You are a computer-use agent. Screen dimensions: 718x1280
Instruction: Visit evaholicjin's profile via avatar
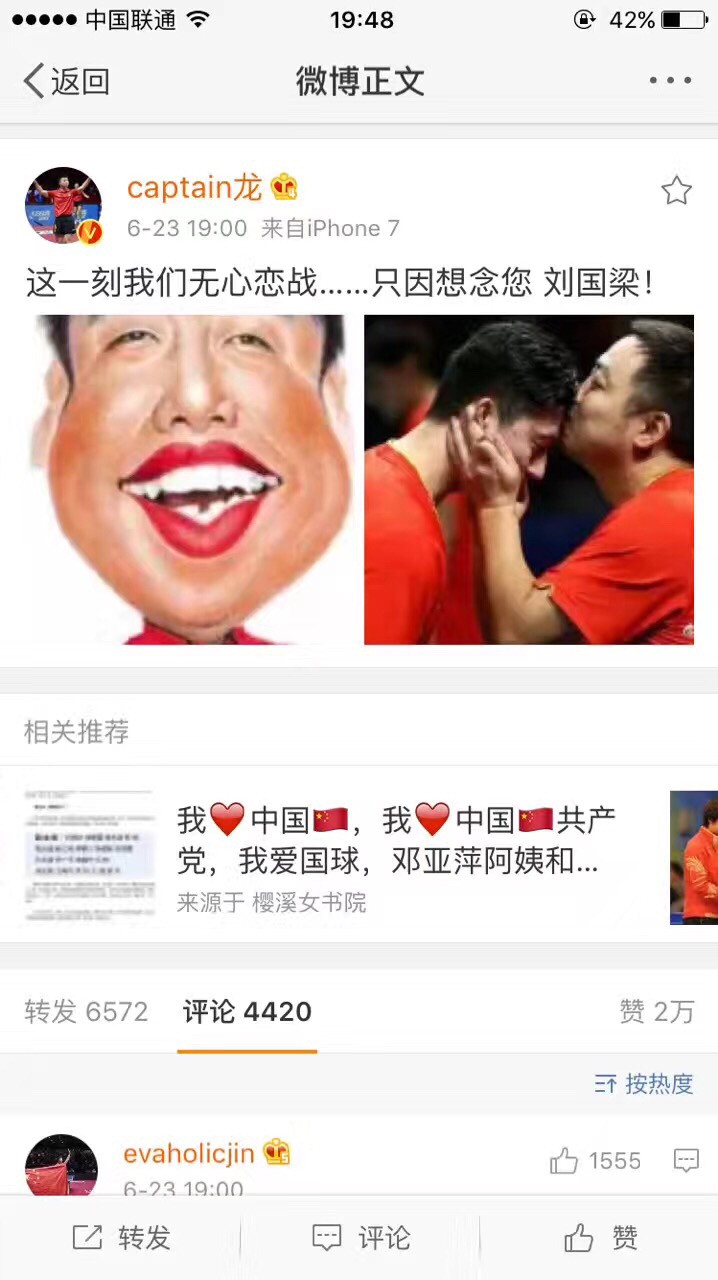61,1166
